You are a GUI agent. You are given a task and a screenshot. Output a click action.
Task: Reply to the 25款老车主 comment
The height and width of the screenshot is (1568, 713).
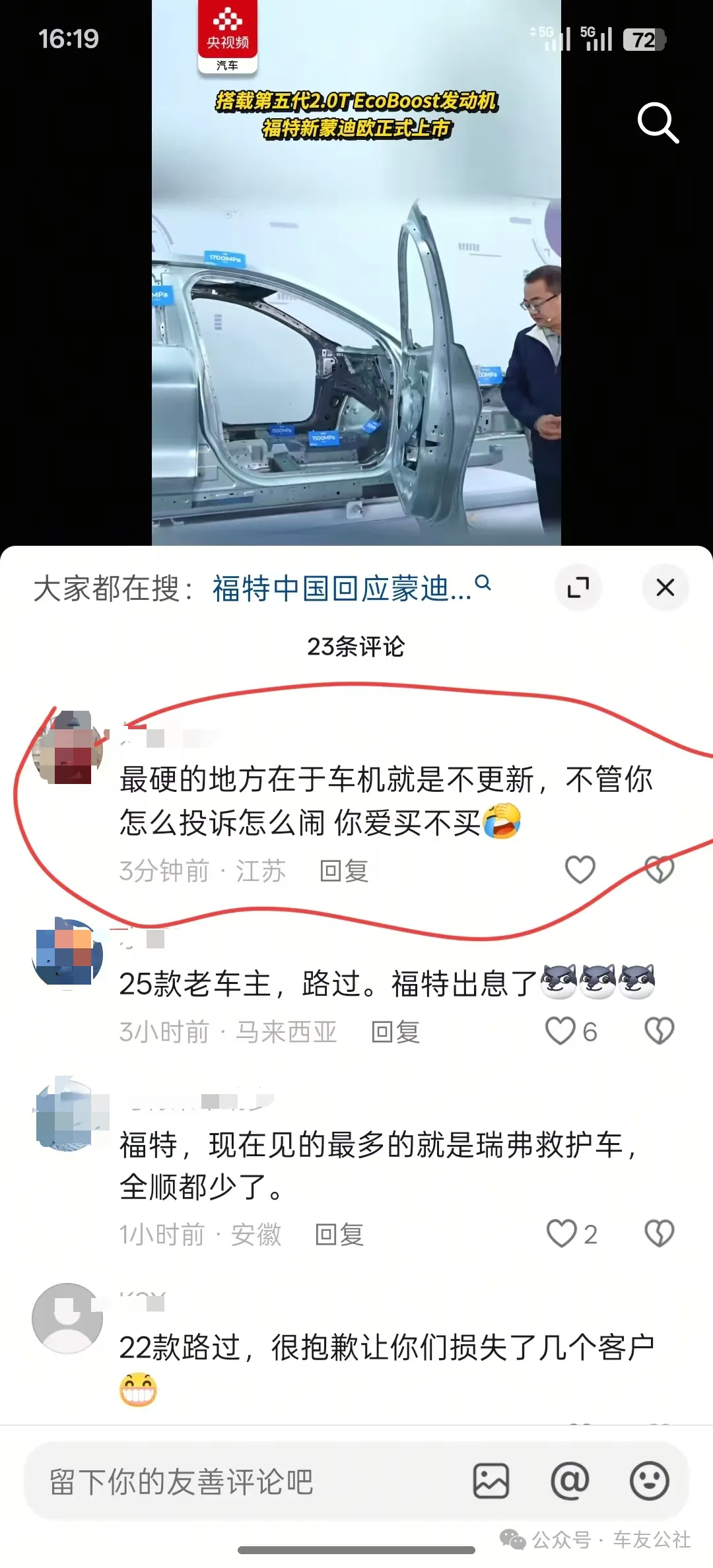tap(395, 1031)
